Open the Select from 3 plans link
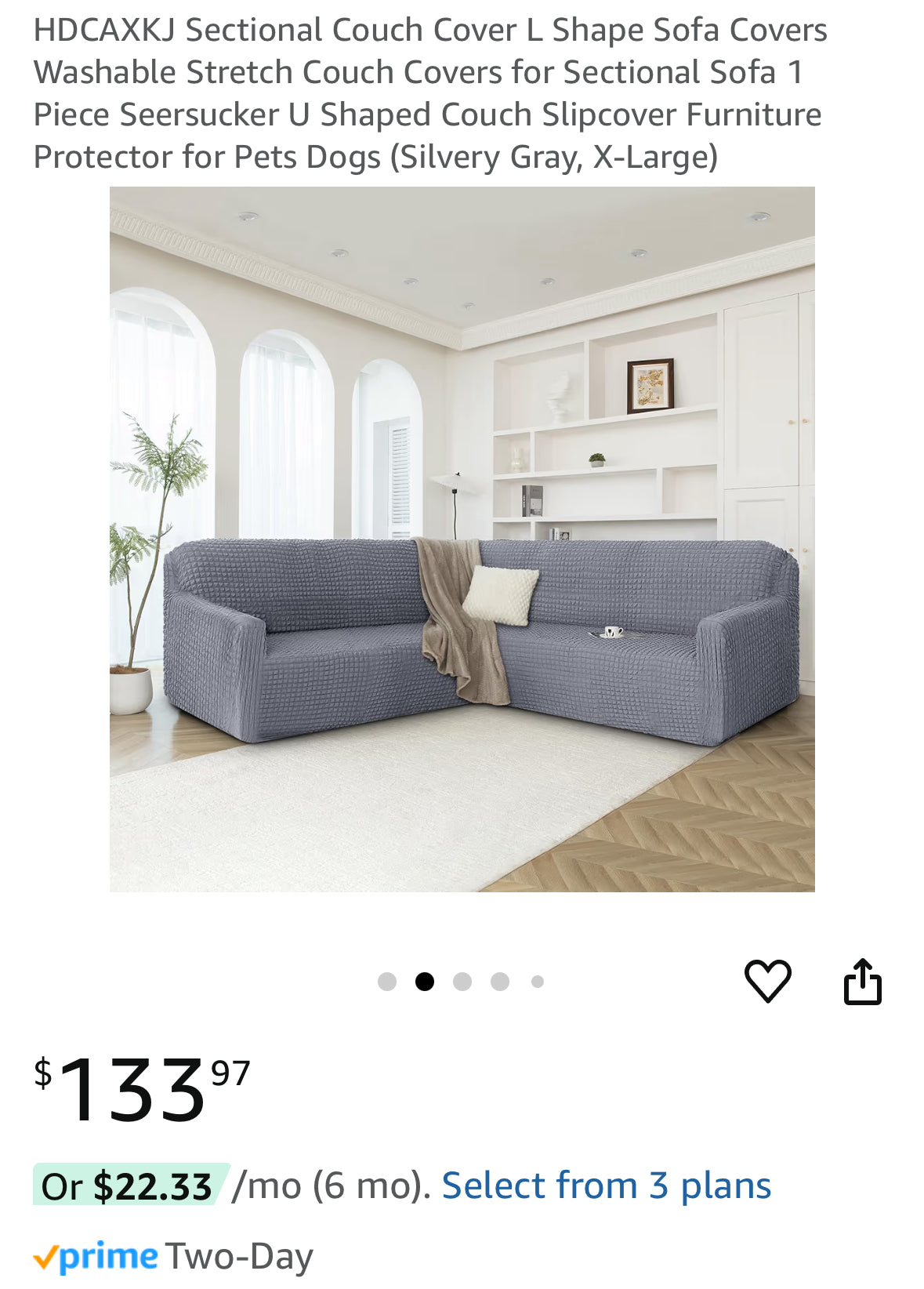The width and height of the screenshot is (924, 1289). click(x=606, y=1186)
